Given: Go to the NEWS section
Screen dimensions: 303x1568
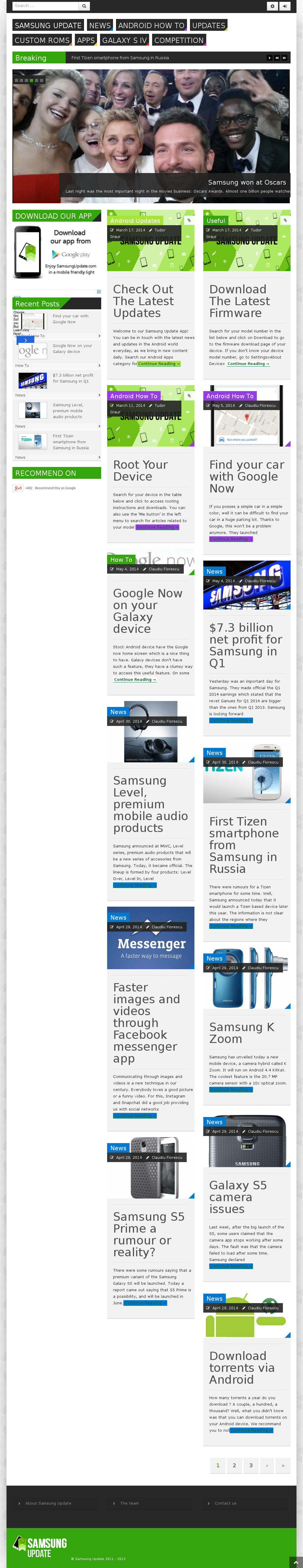Looking at the screenshot, I should pyautogui.click(x=100, y=25).
